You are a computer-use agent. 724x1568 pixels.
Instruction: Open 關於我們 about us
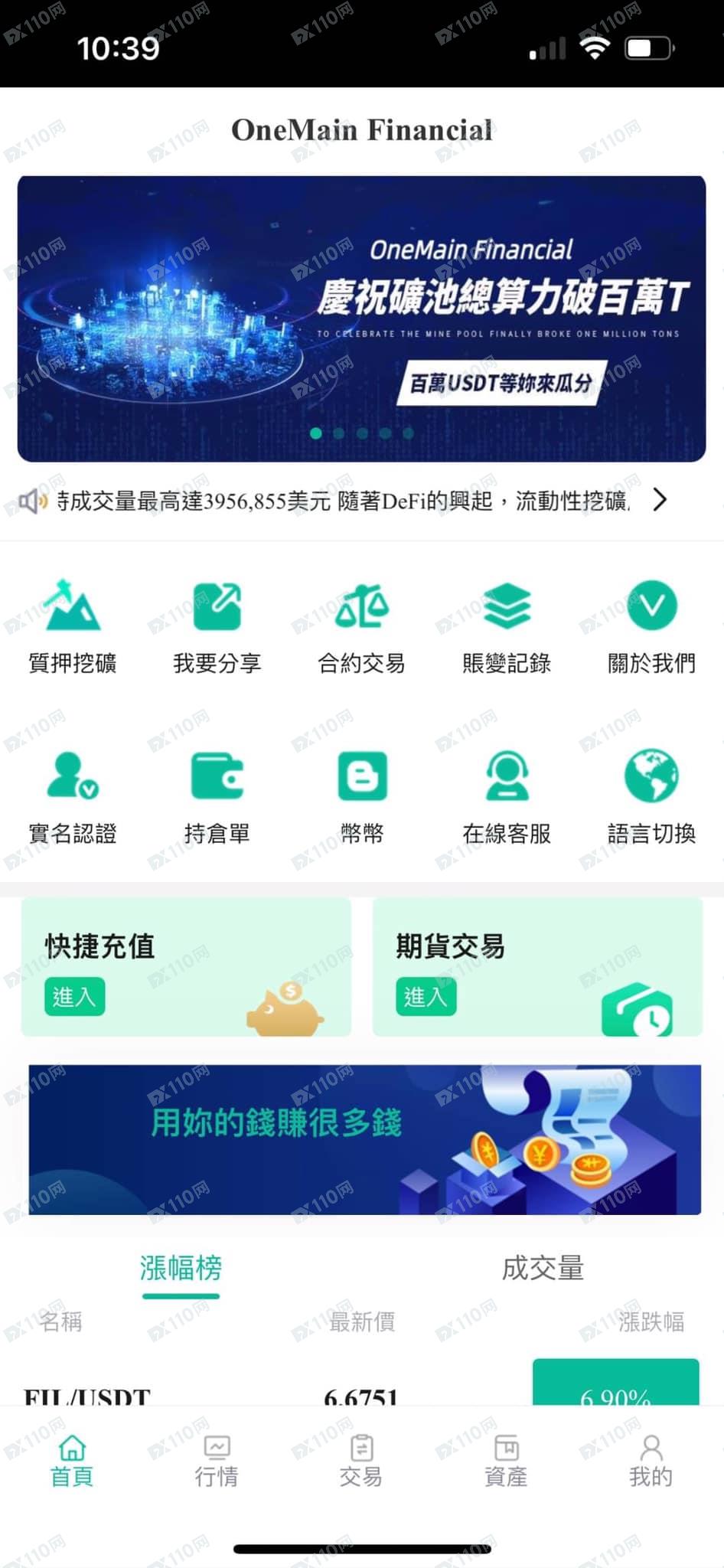click(x=651, y=626)
